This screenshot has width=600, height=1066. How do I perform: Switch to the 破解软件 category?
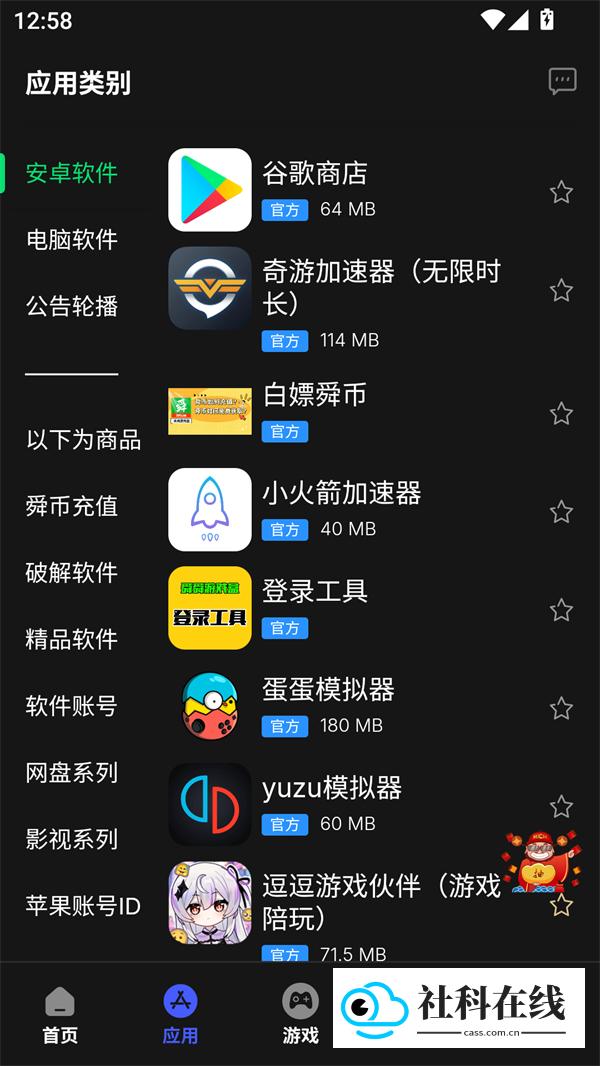coord(72,572)
